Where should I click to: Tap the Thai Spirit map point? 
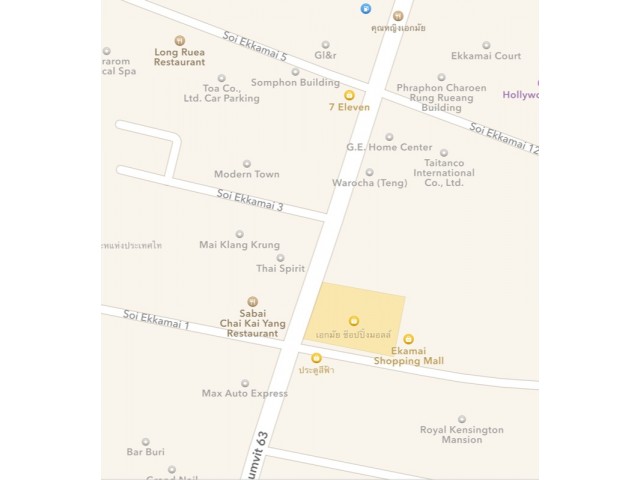280,258
